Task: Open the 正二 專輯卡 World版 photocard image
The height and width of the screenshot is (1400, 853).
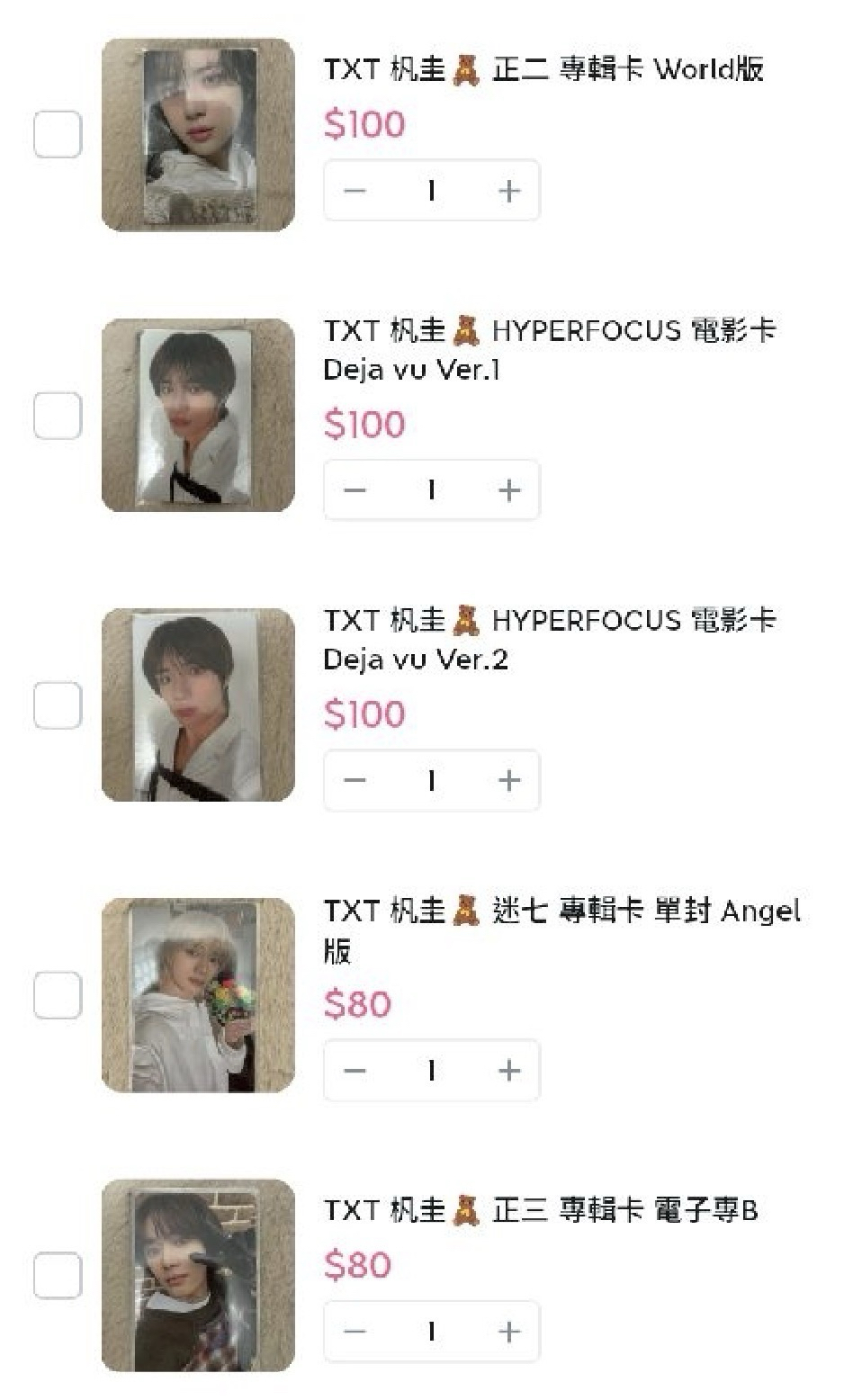Action: click(198, 135)
